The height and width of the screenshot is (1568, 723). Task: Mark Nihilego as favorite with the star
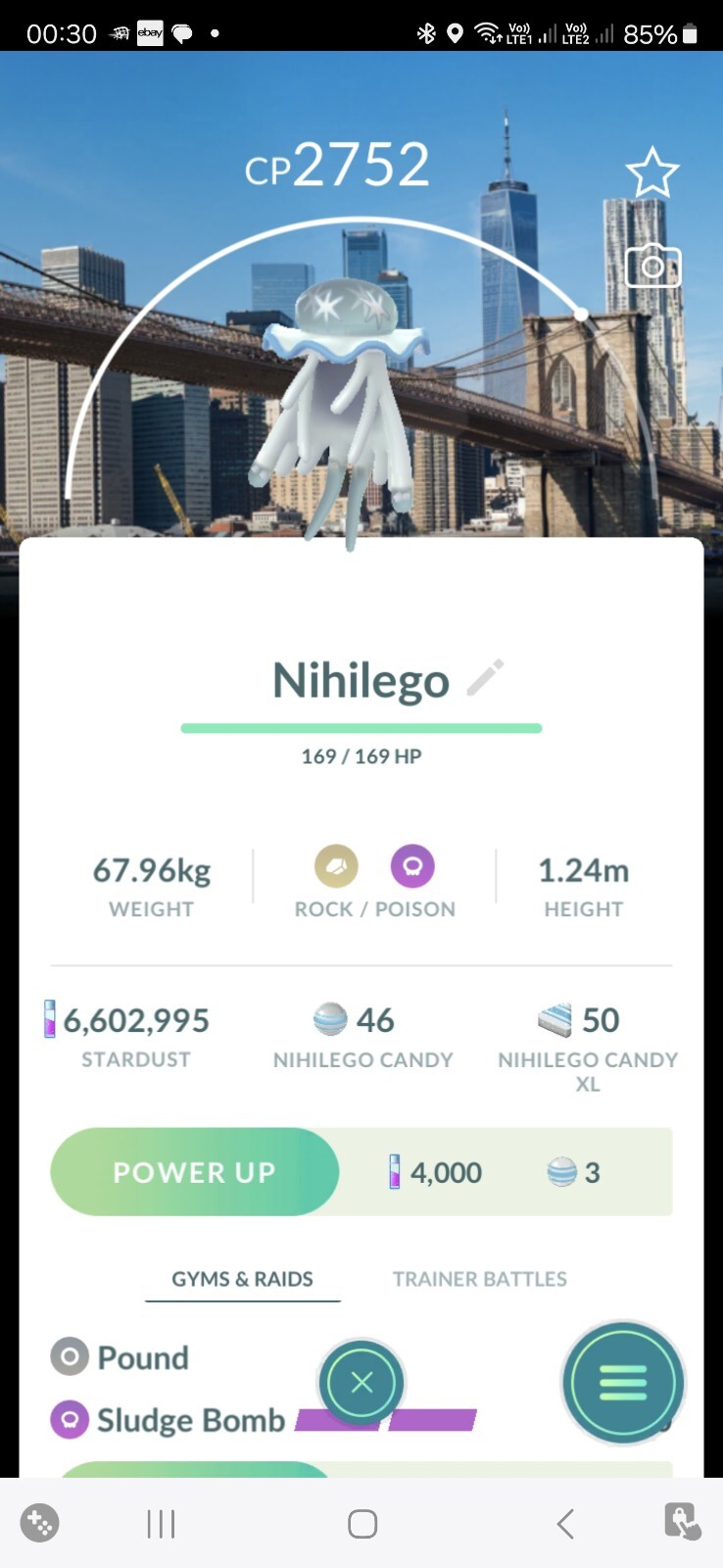652,173
